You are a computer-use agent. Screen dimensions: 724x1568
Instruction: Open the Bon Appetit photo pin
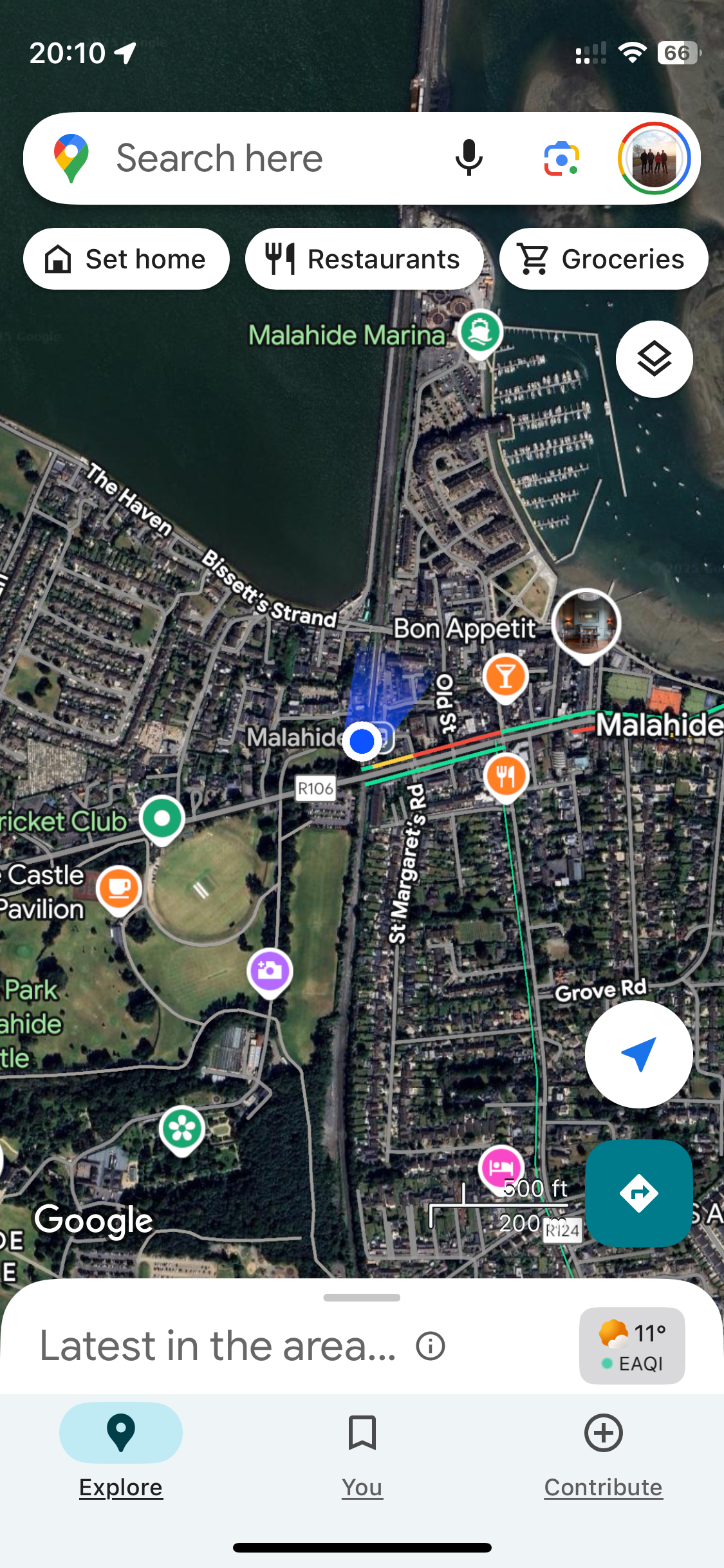point(586,623)
